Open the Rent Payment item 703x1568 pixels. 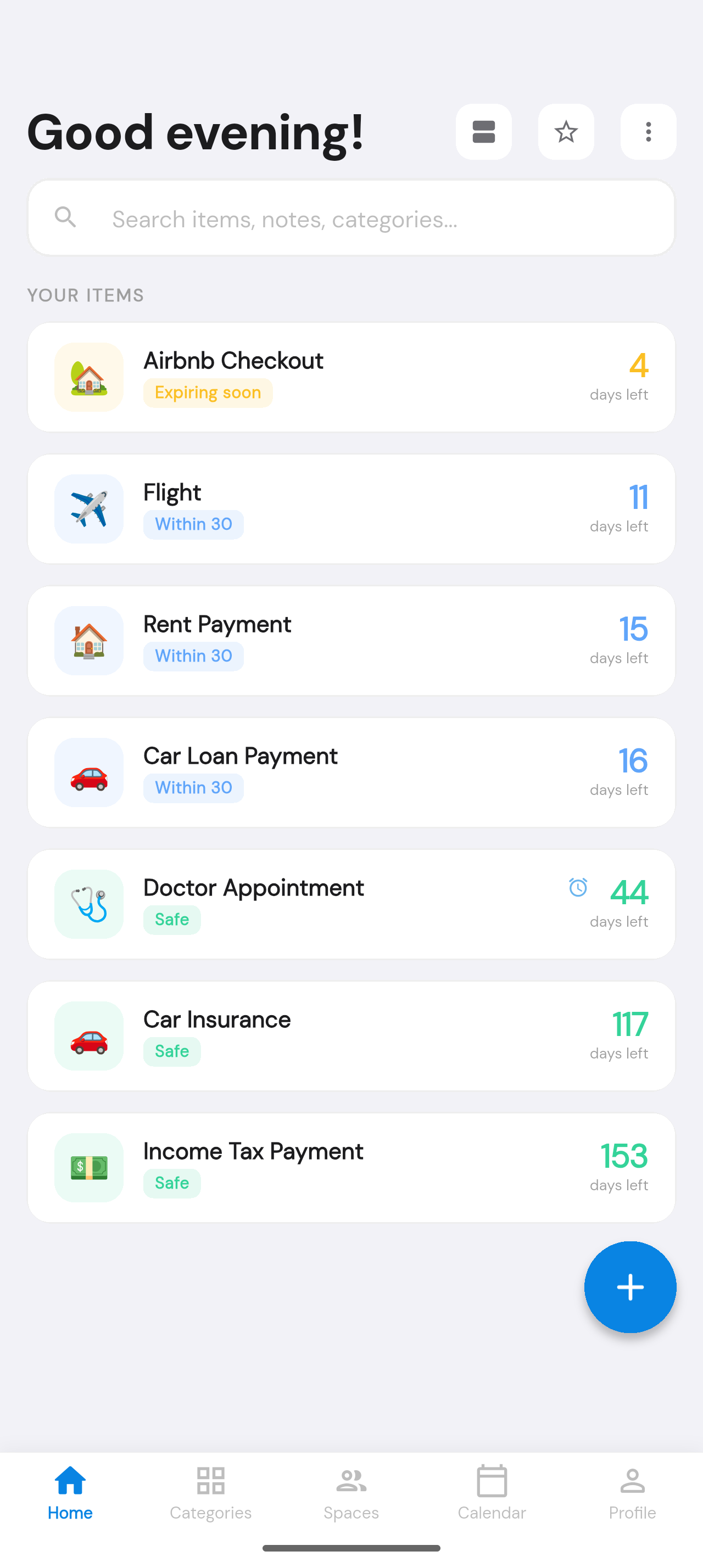351,640
